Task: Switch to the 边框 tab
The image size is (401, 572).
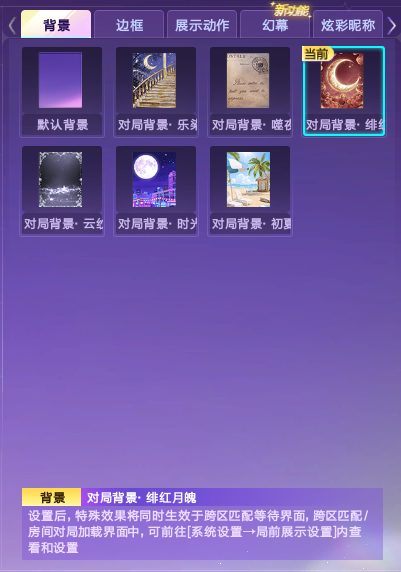Action: coord(129,24)
